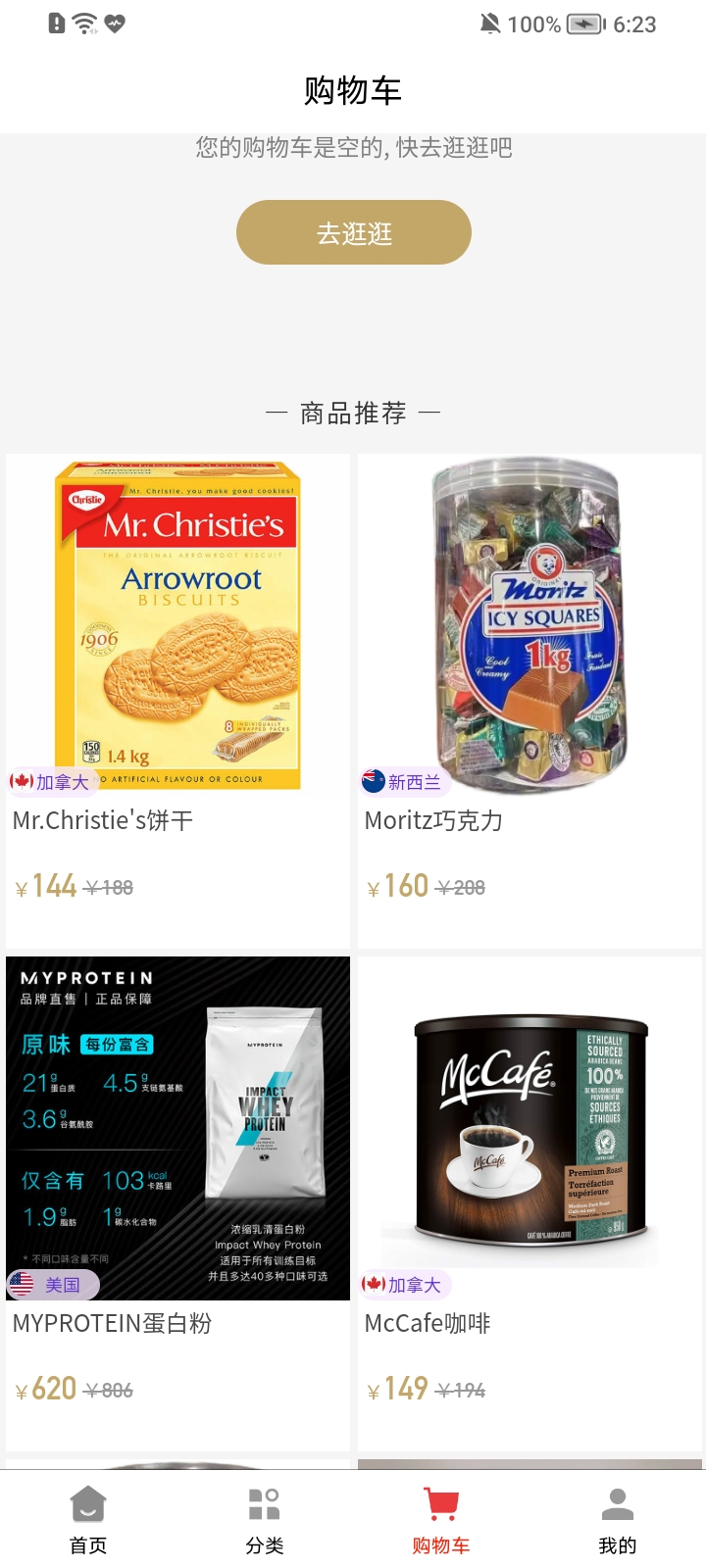Viewport: 706px width, 1568px height.
Task: View the Moritz巧克力 product
Action: [529, 700]
